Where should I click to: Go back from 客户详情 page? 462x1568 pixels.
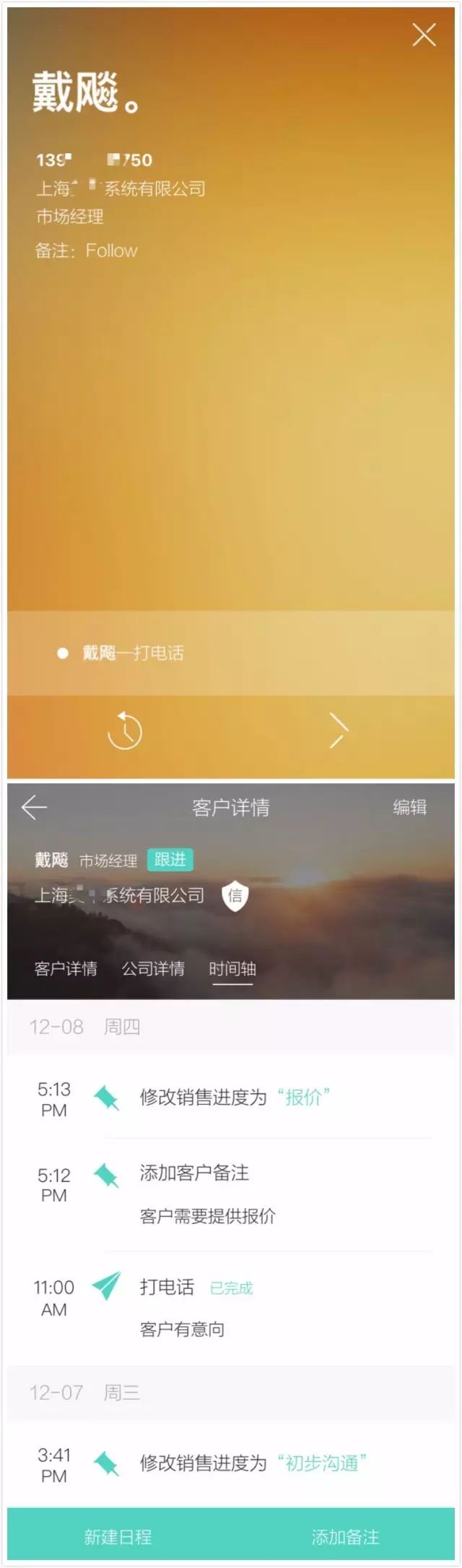[34, 807]
